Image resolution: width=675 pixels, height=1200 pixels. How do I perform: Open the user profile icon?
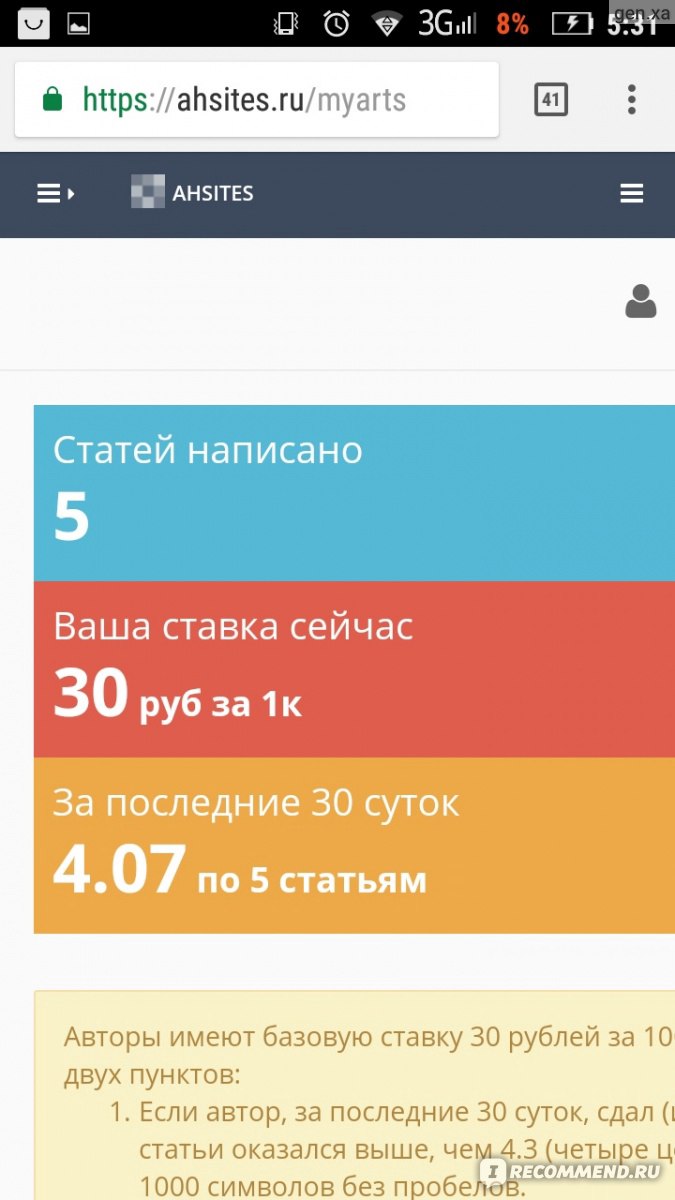(x=640, y=301)
